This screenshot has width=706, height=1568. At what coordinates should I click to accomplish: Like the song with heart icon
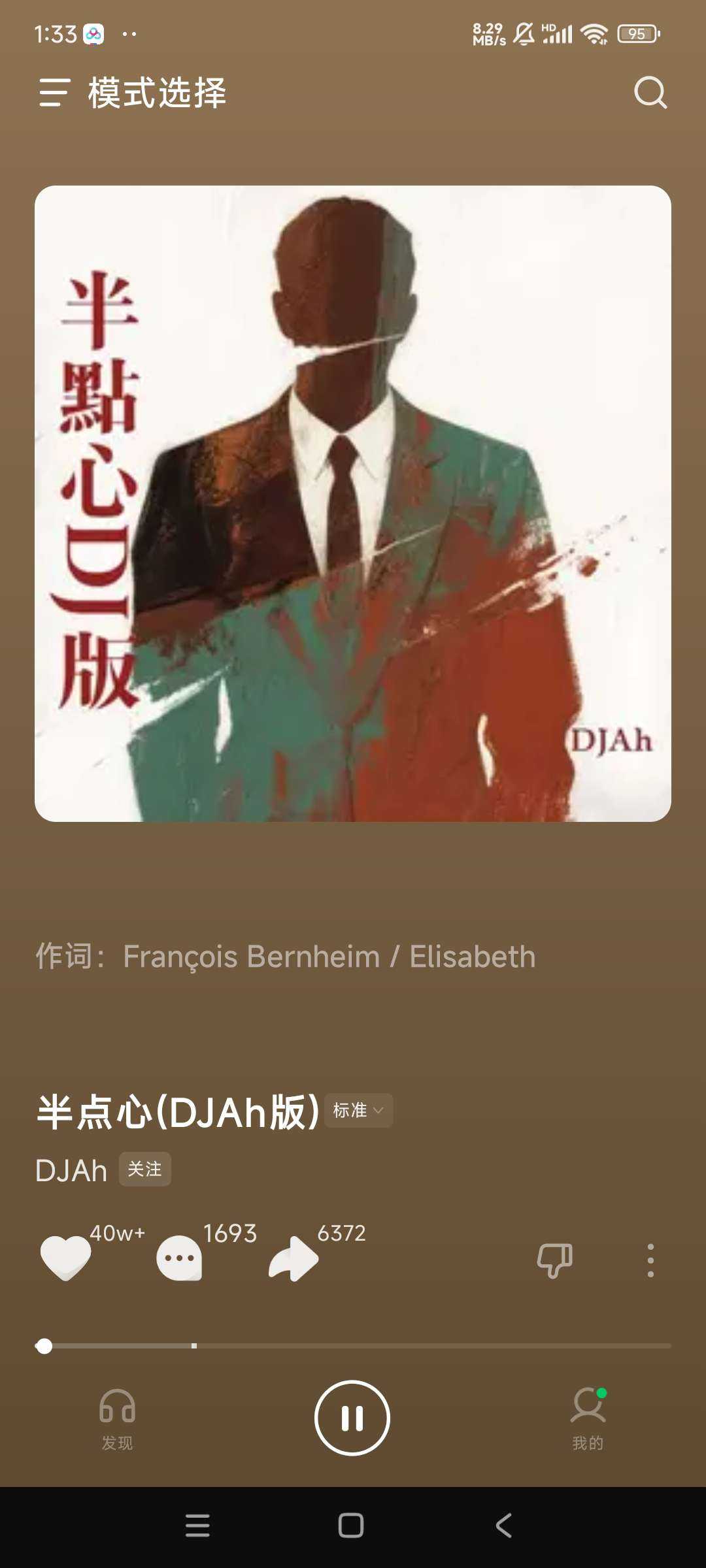click(65, 1258)
